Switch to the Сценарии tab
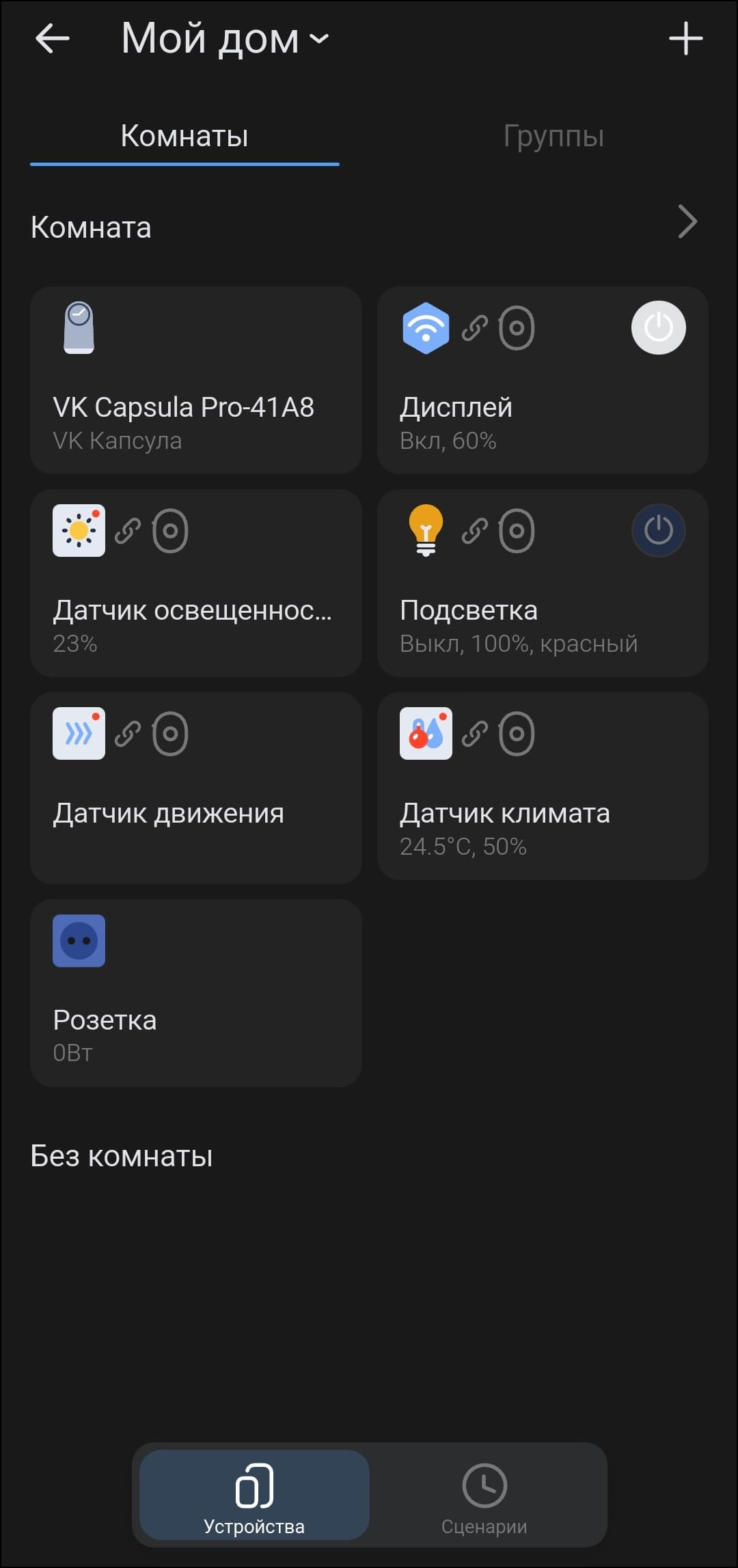Viewport: 738px width, 1568px height. click(484, 1496)
